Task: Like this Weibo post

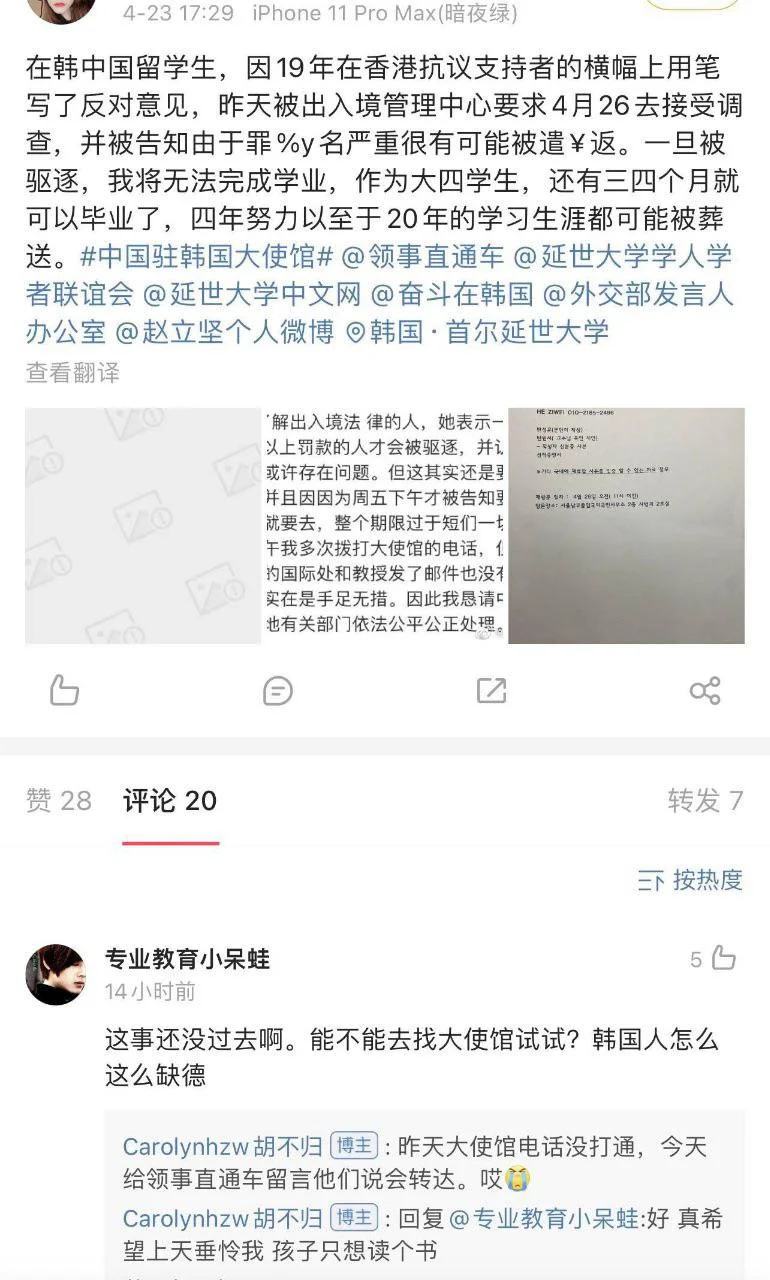Action: tap(64, 690)
